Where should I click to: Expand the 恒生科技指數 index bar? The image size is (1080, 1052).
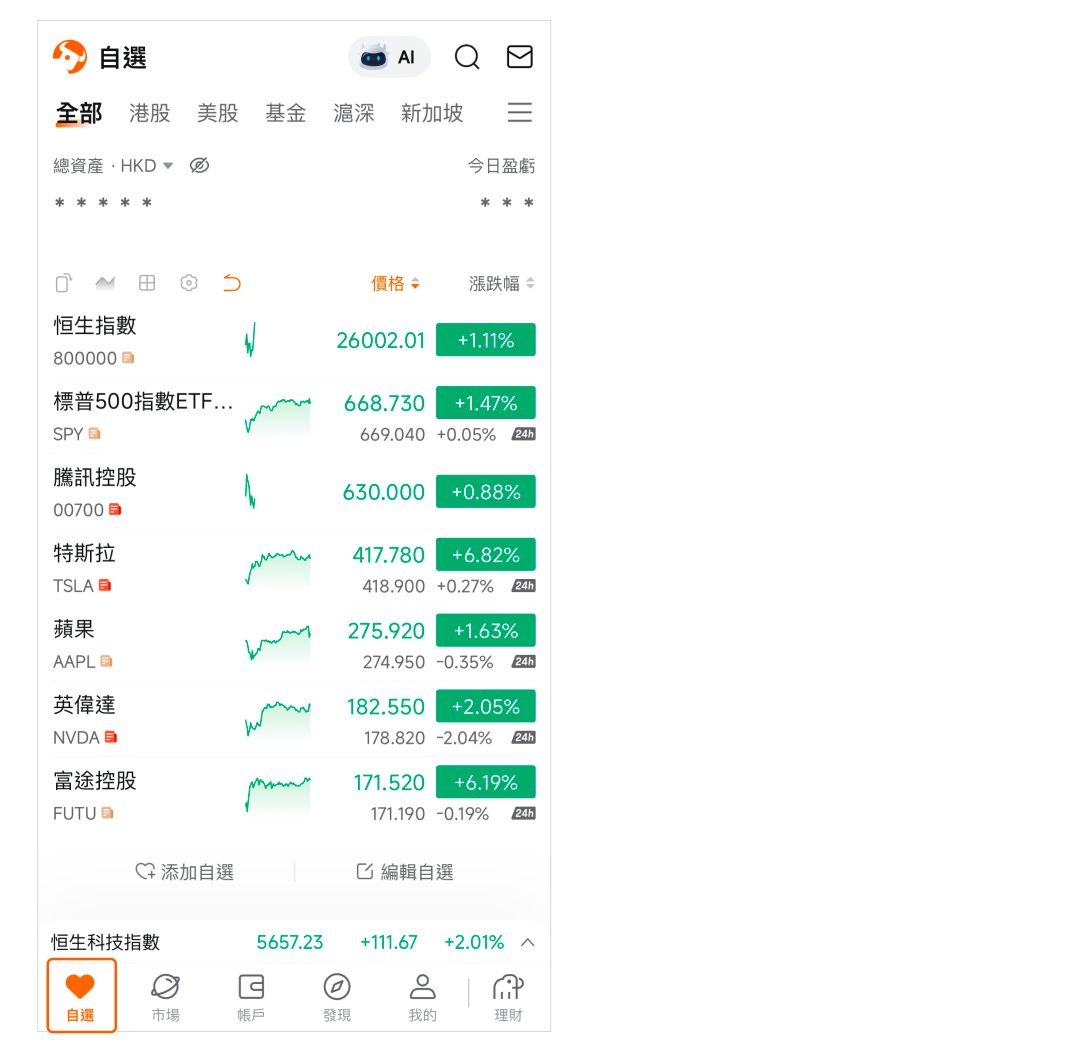(x=528, y=942)
